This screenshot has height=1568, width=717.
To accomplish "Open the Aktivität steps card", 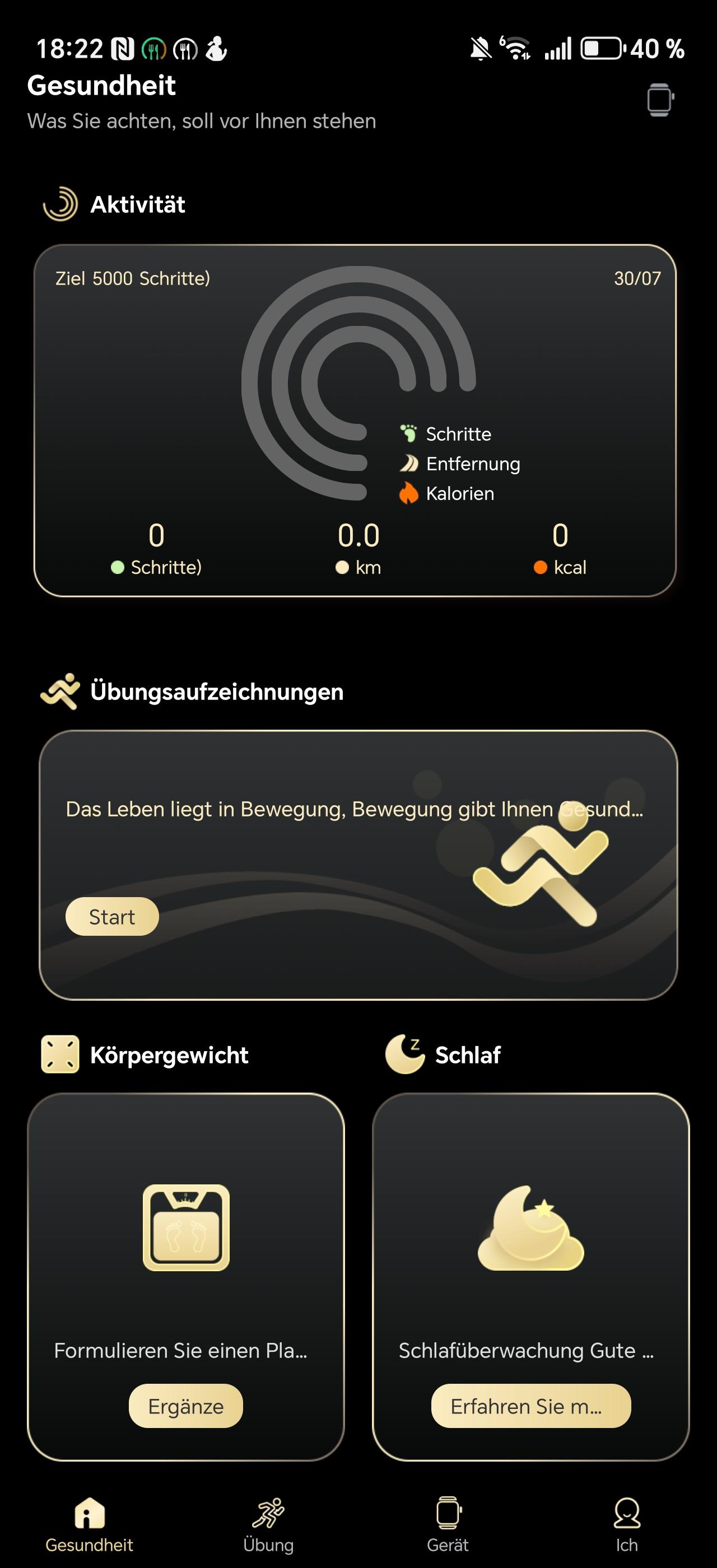I will tap(355, 421).
